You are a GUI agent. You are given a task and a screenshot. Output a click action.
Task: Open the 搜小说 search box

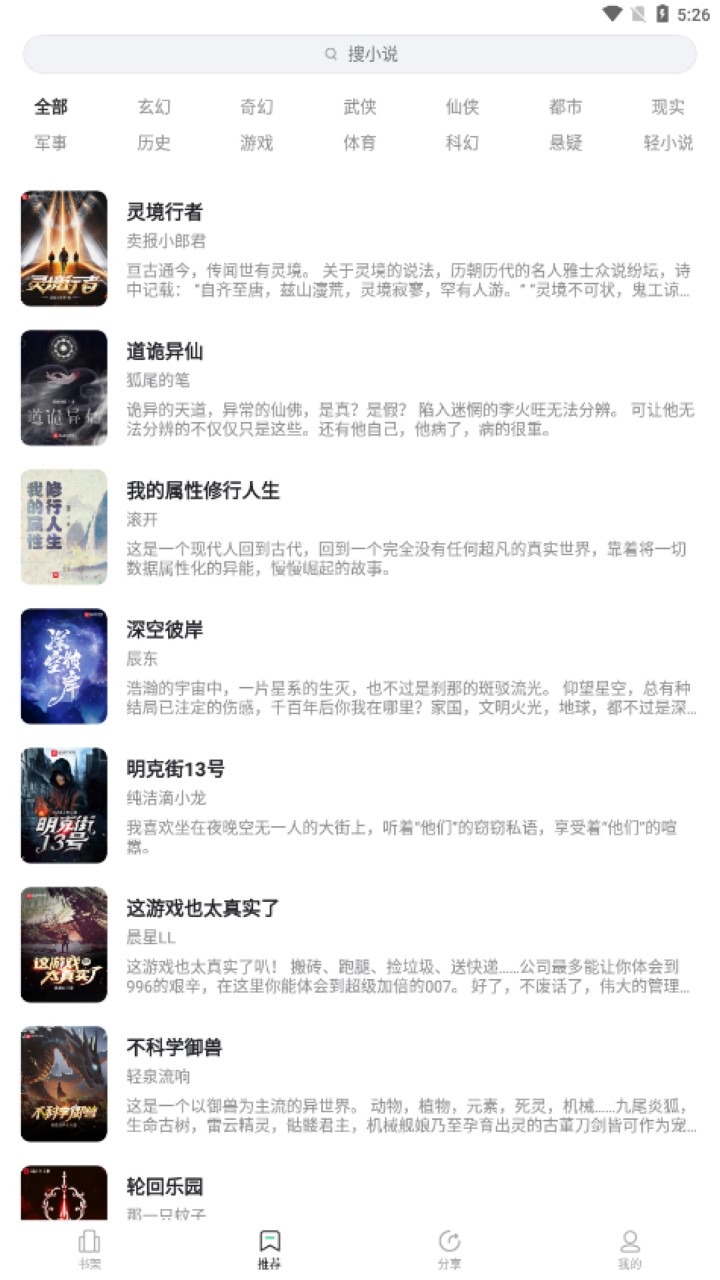pyautogui.click(x=360, y=54)
